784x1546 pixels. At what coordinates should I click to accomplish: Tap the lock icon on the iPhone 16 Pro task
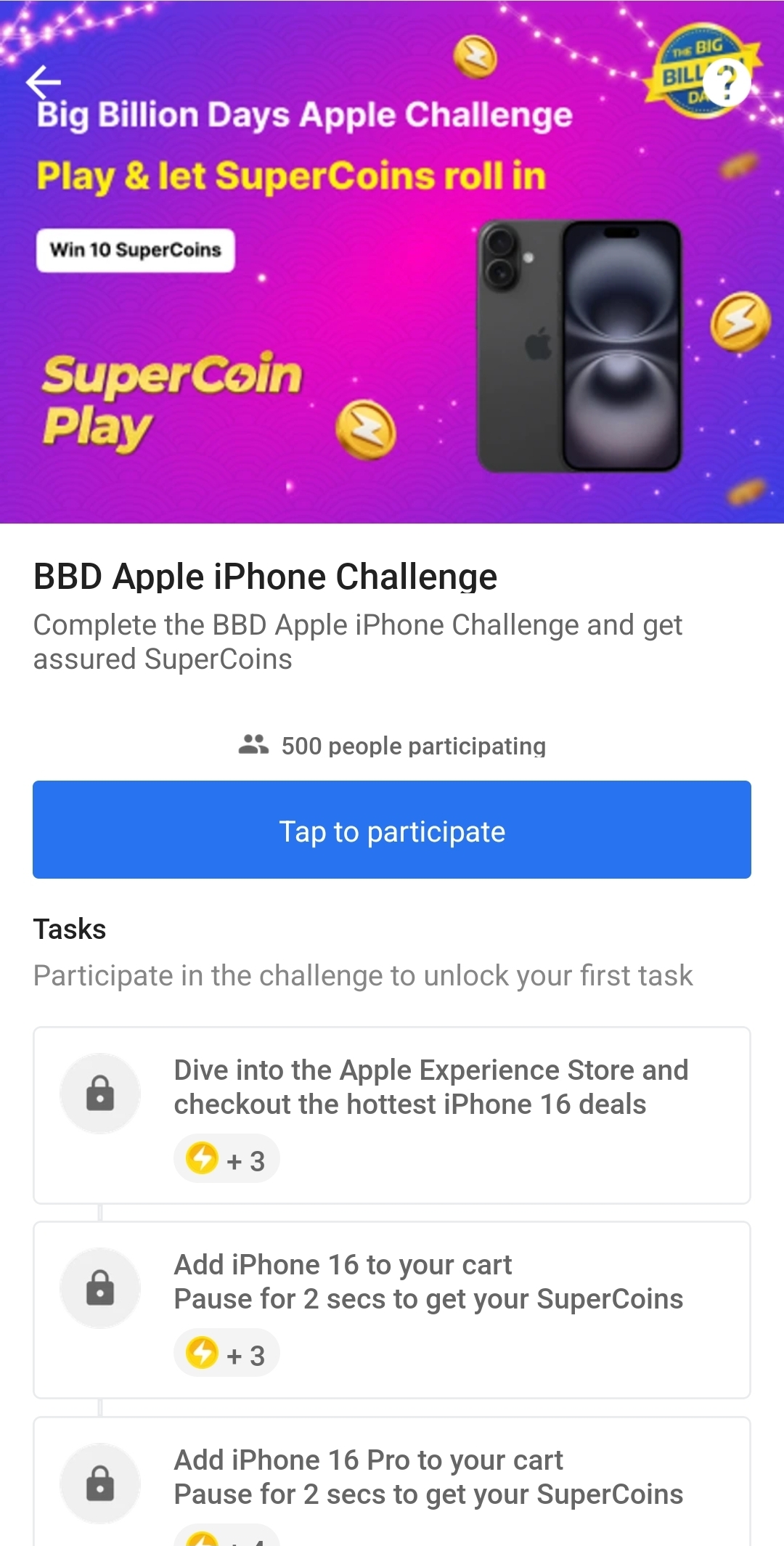[x=99, y=1484]
